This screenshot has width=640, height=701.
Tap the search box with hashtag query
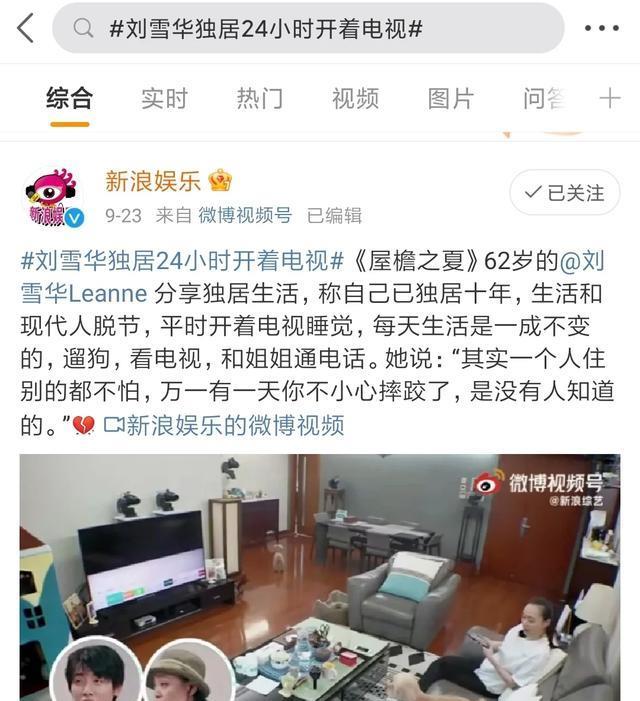pyautogui.click(x=308, y=28)
